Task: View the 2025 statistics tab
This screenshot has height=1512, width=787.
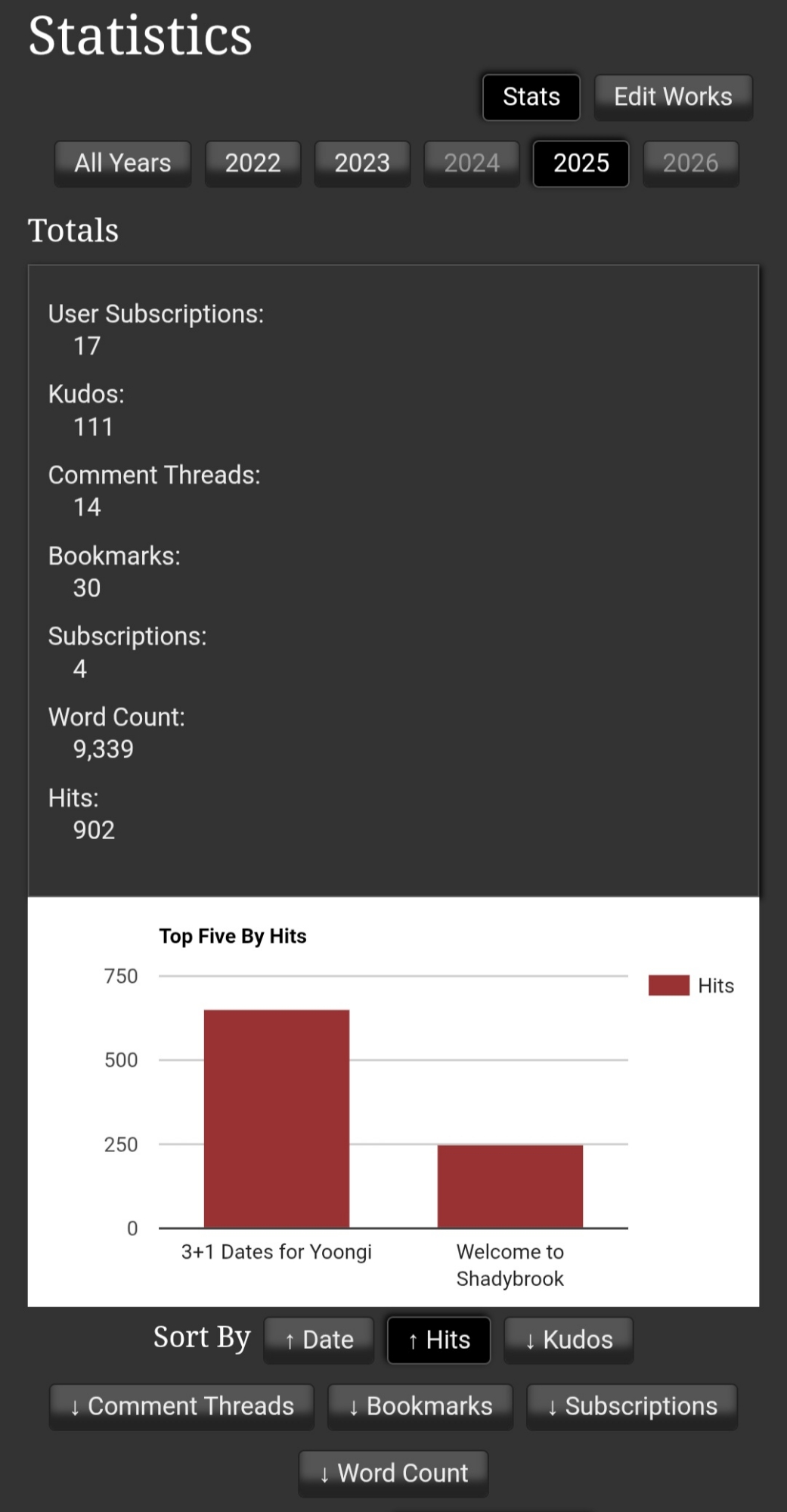Action: [581, 163]
